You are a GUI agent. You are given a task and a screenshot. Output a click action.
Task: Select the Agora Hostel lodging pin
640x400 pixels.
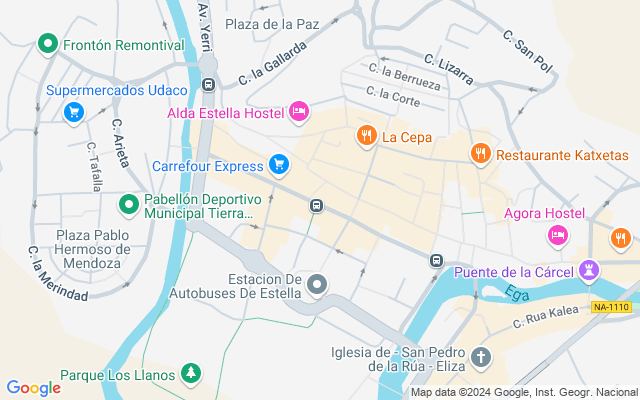(558, 236)
